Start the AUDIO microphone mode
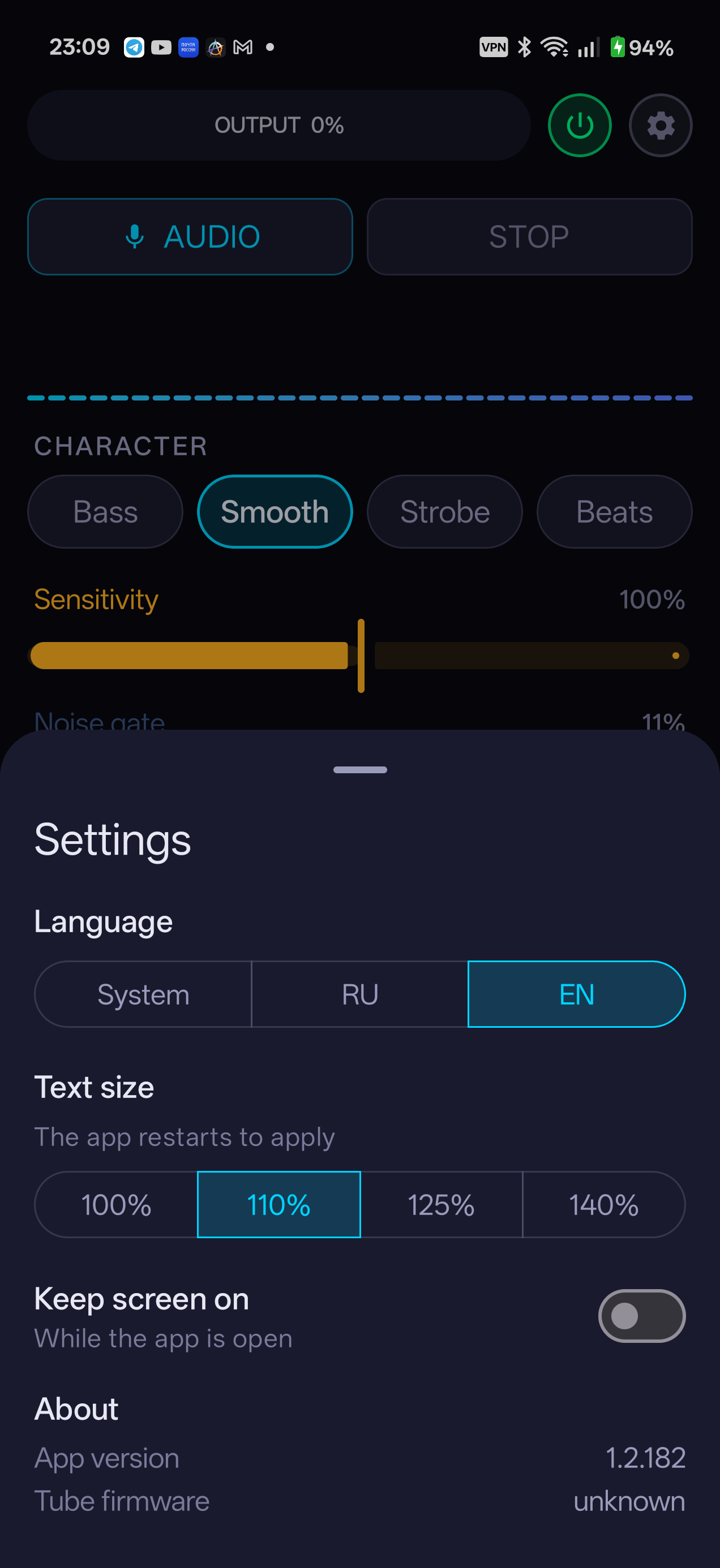Screen dimensions: 720x1568 pos(190,237)
